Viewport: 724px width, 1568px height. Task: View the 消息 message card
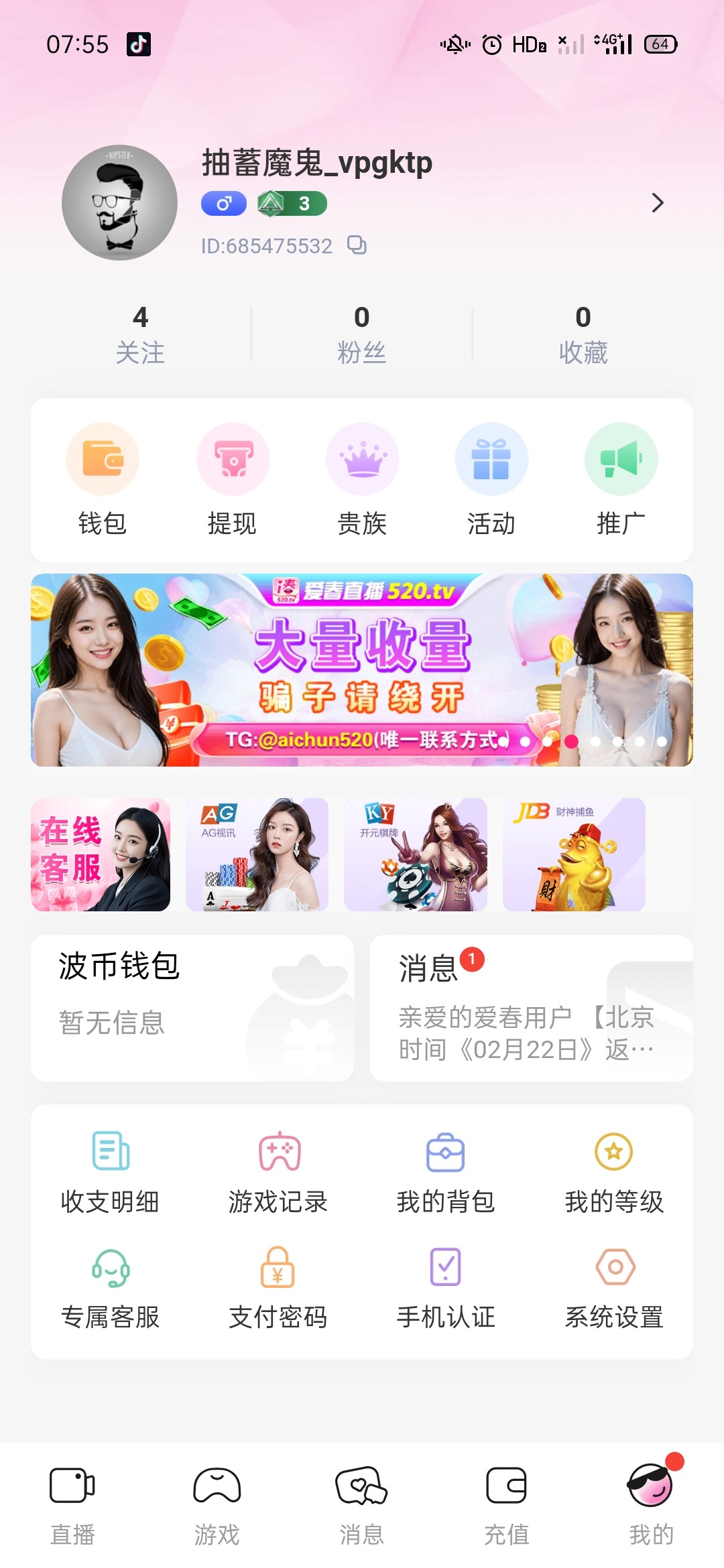pyautogui.click(x=531, y=1007)
